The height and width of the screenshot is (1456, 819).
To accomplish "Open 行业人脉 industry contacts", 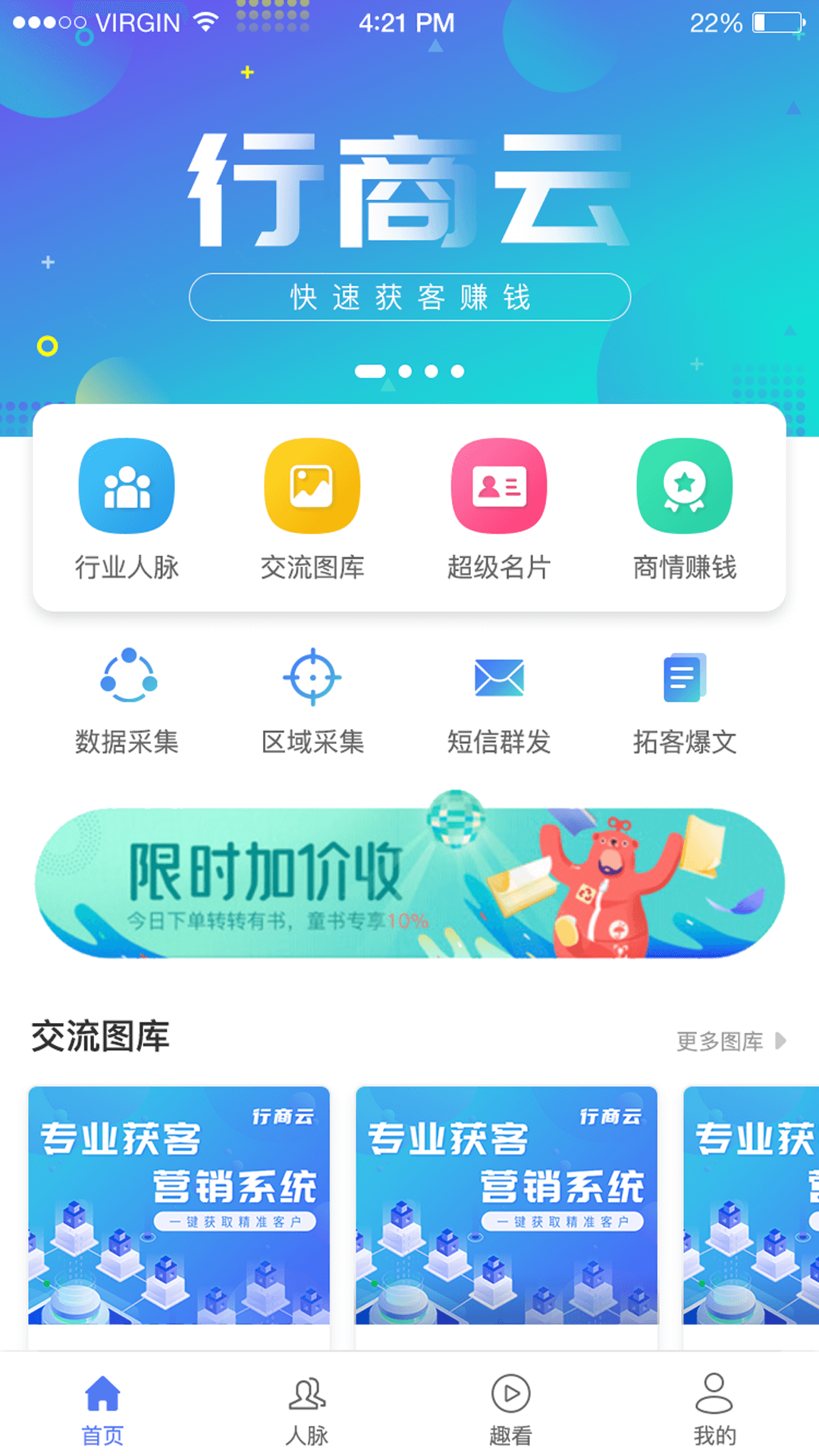I will pyautogui.click(x=127, y=509).
